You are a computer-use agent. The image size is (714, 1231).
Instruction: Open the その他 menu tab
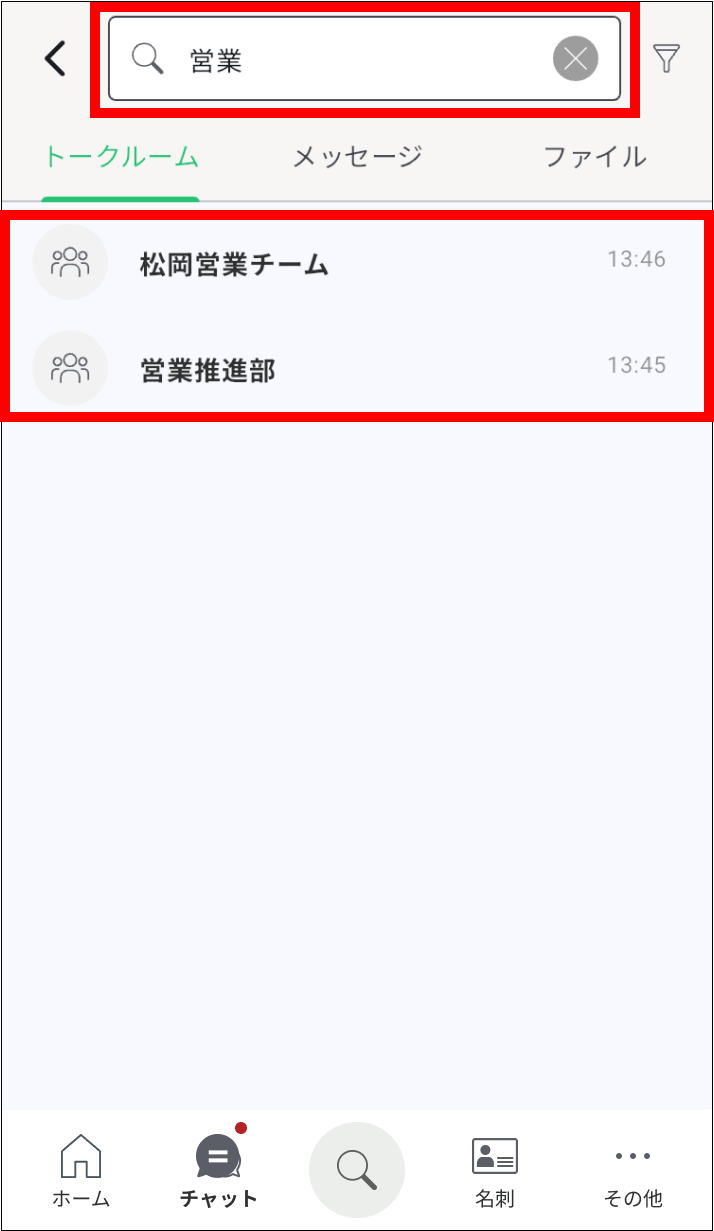633,1172
